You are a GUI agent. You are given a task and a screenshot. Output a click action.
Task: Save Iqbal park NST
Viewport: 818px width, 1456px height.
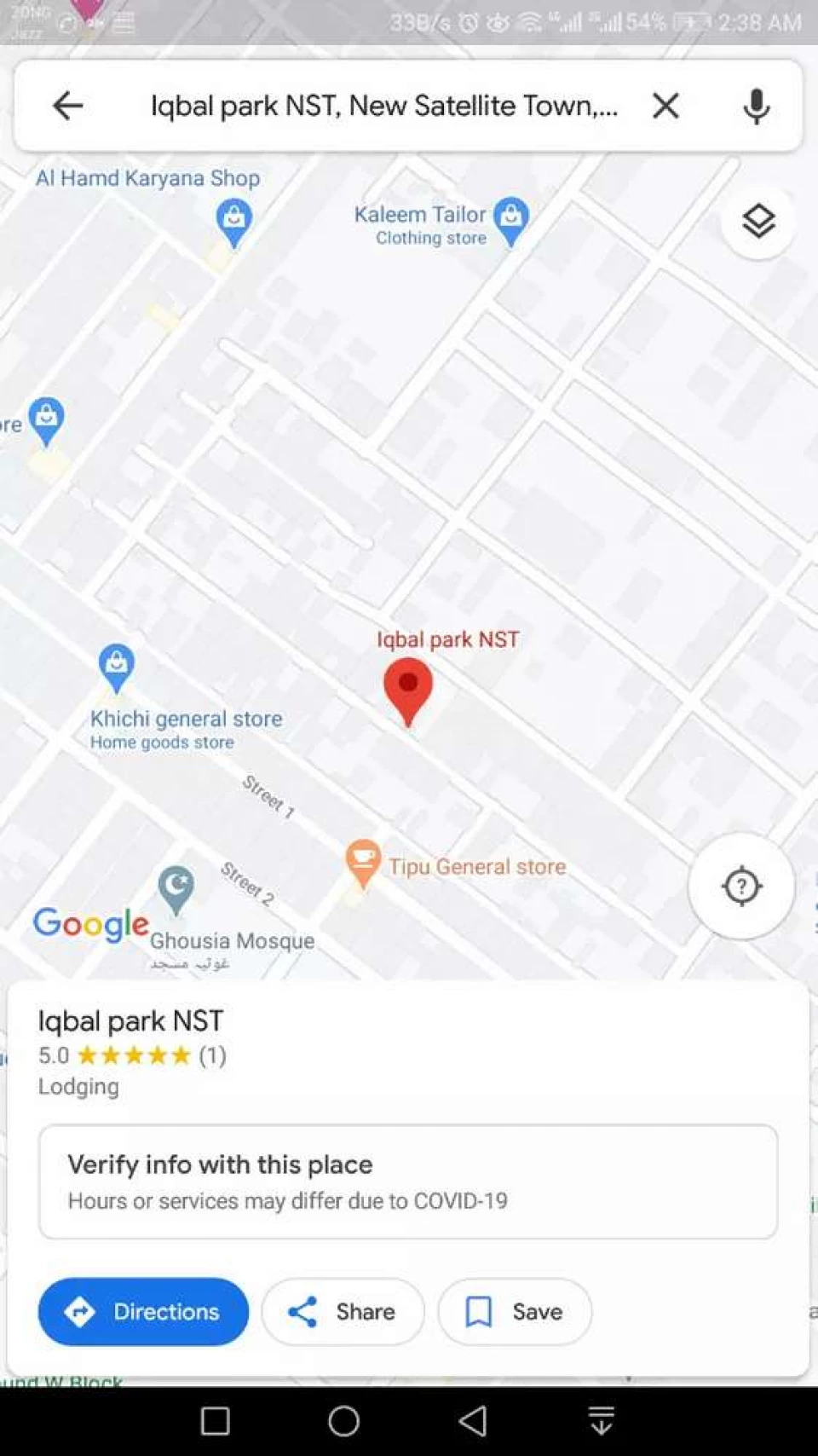pyautogui.click(x=515, y=1311)
